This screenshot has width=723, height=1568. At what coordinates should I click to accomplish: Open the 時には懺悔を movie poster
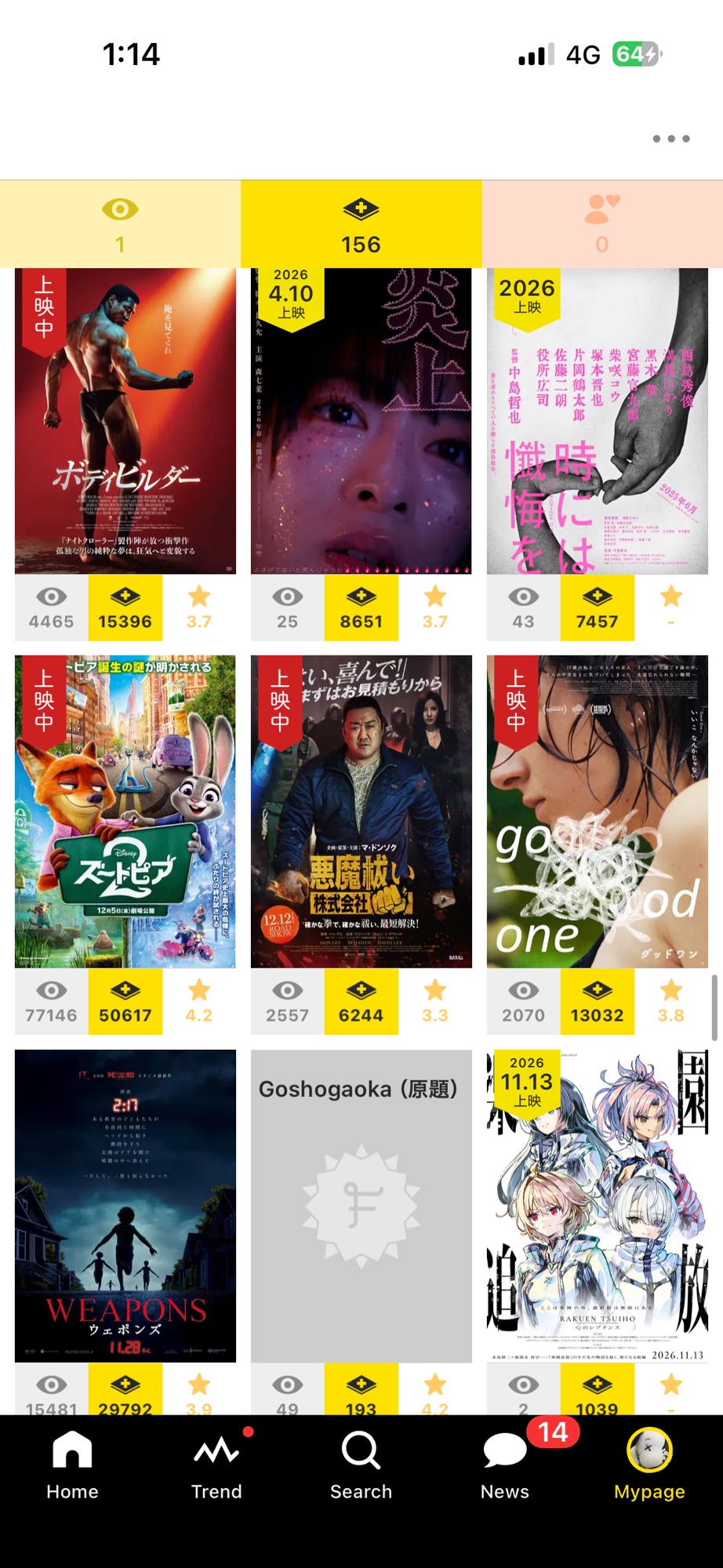[x=598, y=421]
